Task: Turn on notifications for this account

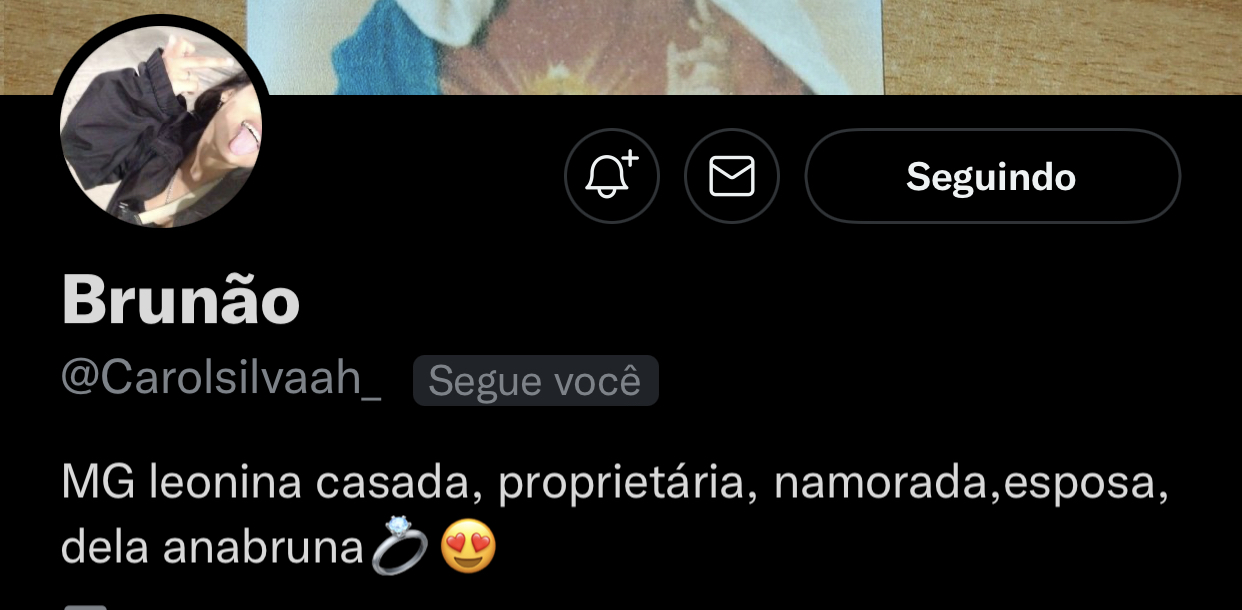Action: (612, 176)
